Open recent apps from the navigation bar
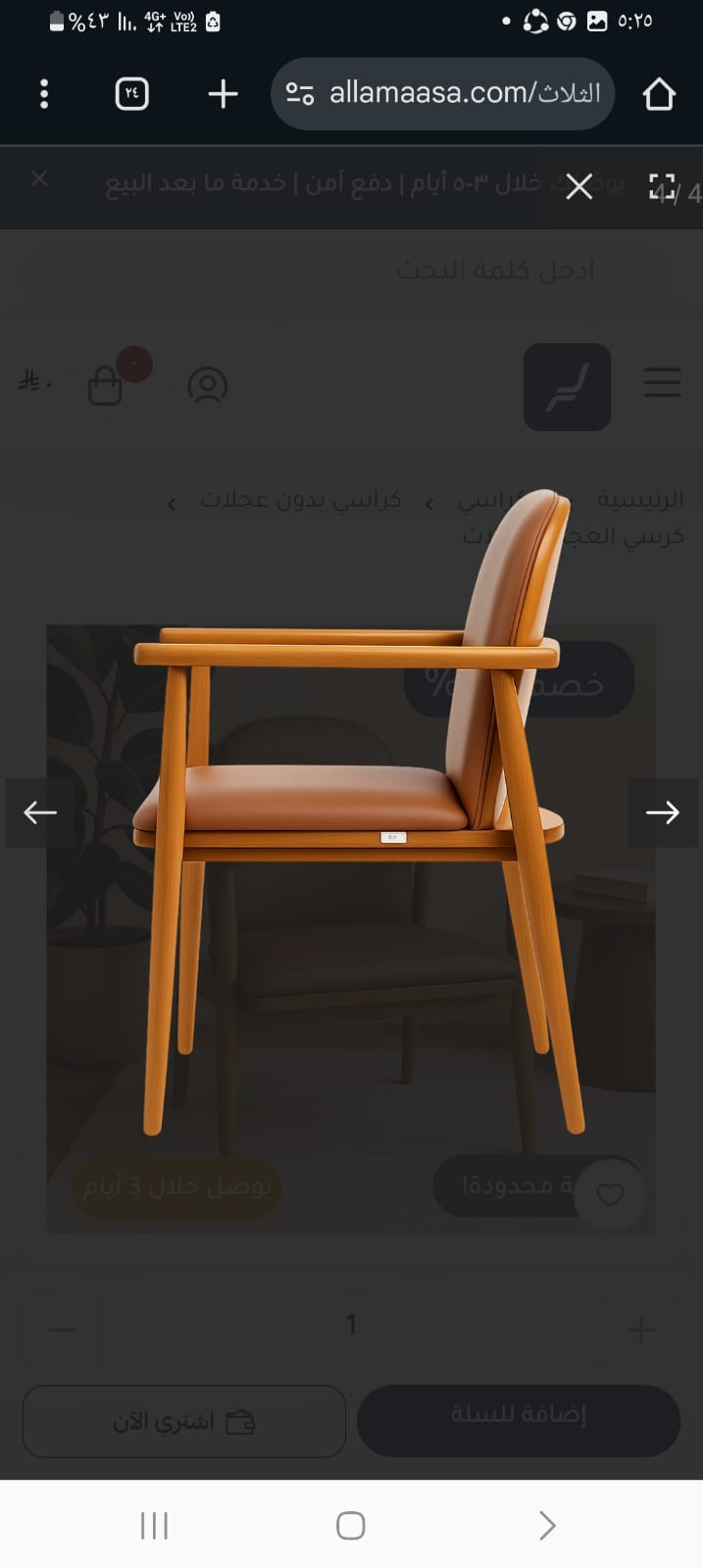Image resolution: width=703 pixels, height=1568 pixels. pyautogui.click(x=154, y=1525)
